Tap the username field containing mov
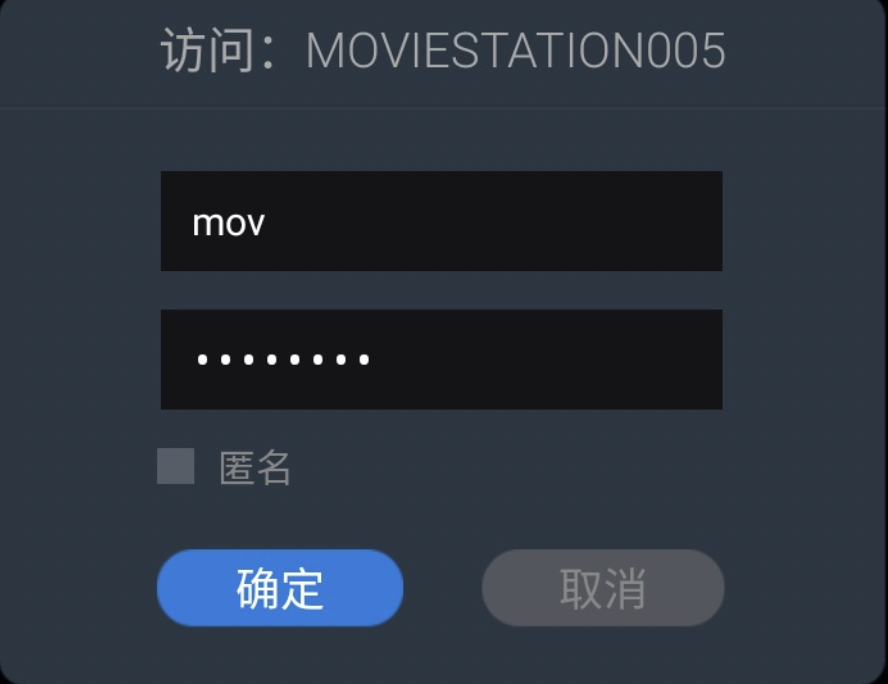Screen dimensions: 888x684 click(x=441, y=221)
